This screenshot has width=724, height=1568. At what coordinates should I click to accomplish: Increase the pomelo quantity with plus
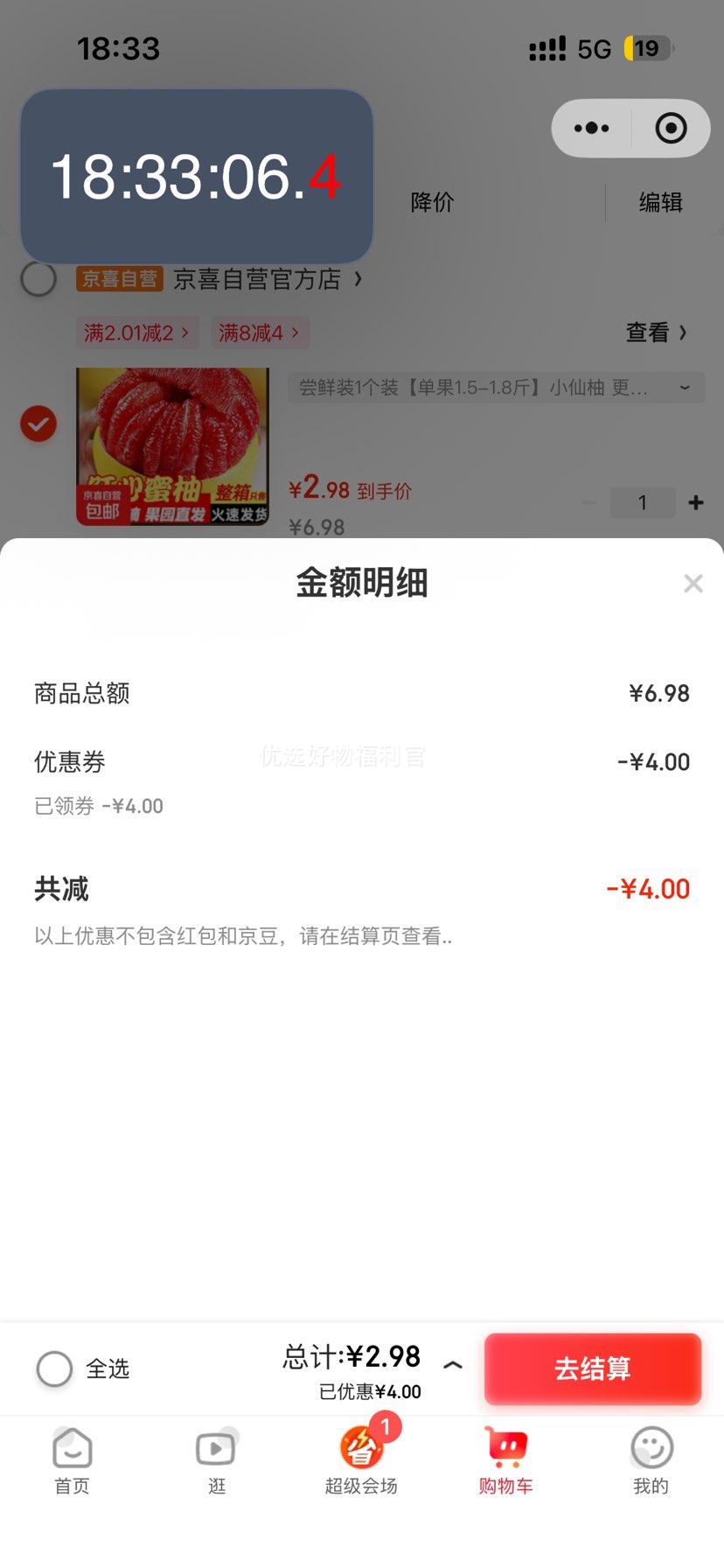point(696,502)
